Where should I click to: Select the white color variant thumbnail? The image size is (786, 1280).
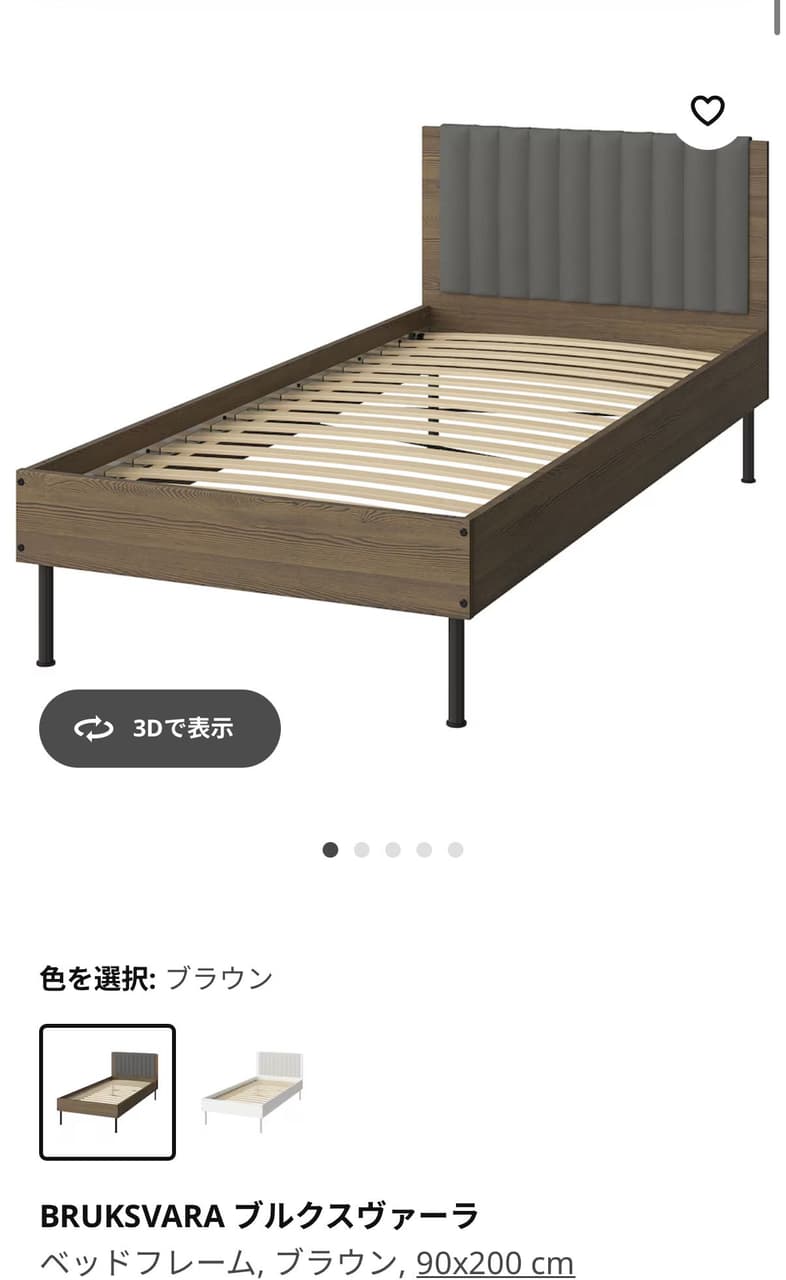click(252, 1091)
